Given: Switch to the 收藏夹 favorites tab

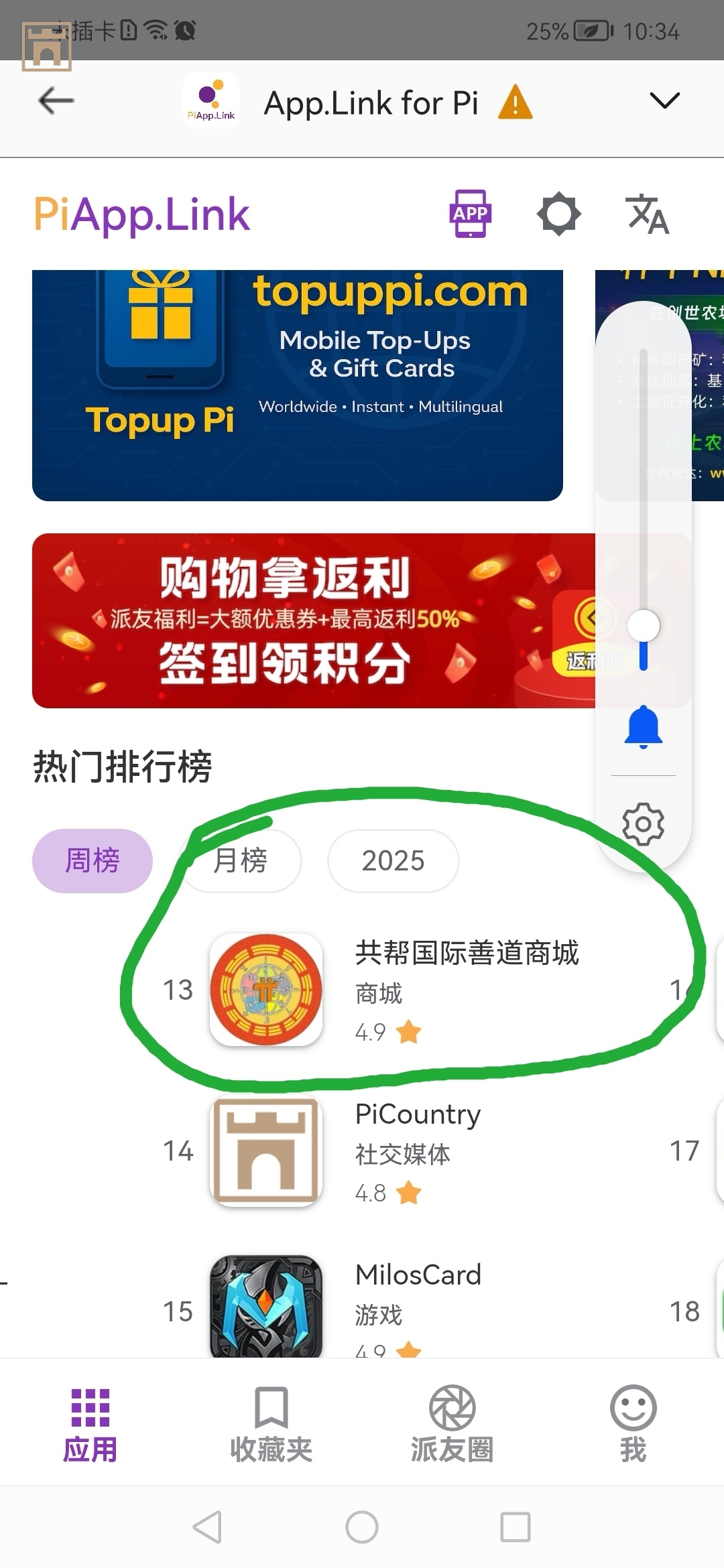Looking at the screenshot, I should point(271,1424).
